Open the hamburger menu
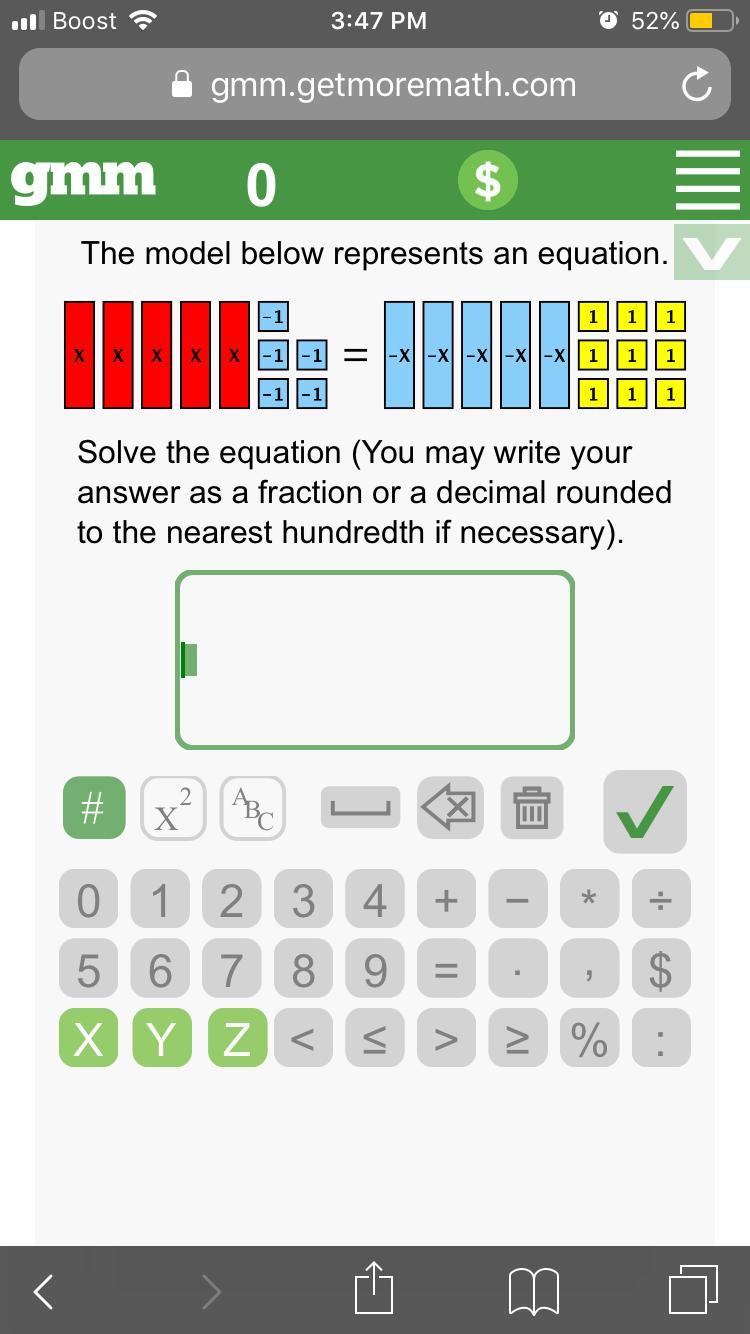Image resolution: width=750 pixels, height=1334 pixels. tap(708, 180)
